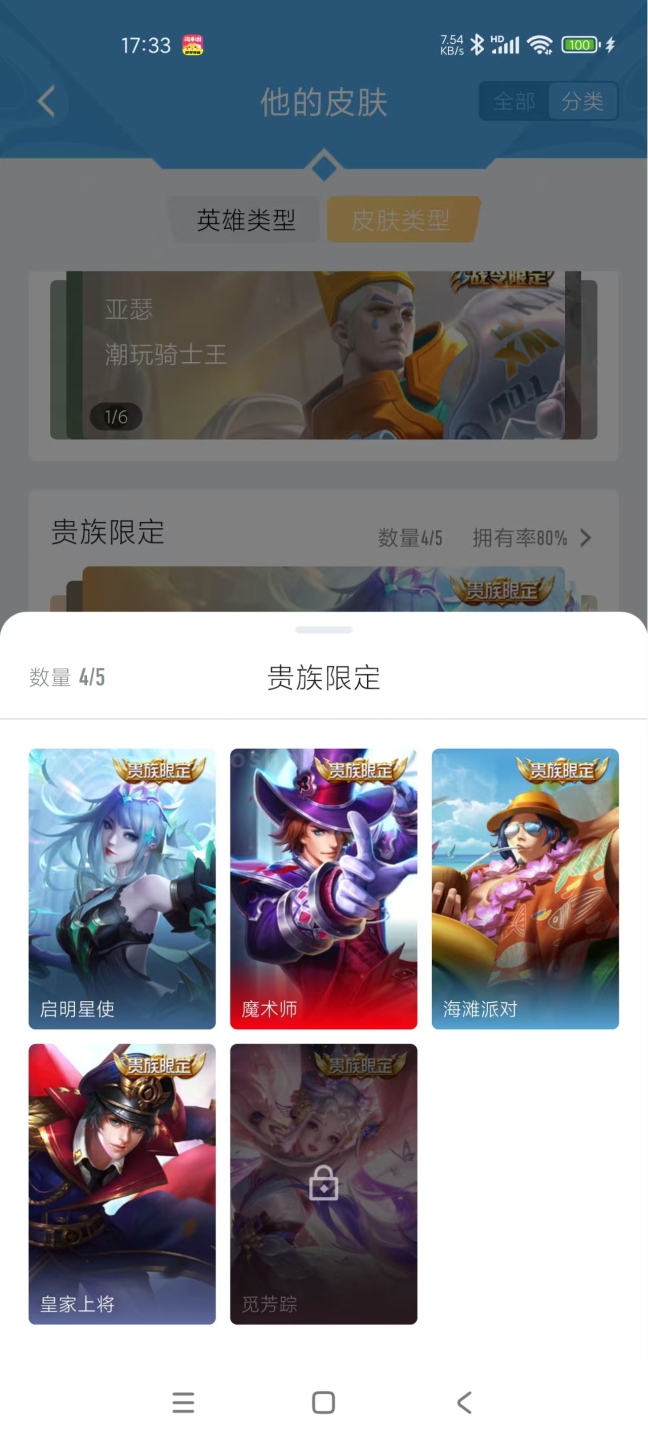The height and width of the screenshot is (1440, 648).
Task: View the 皇家上将 skin card
Action: pos(122,1183)
